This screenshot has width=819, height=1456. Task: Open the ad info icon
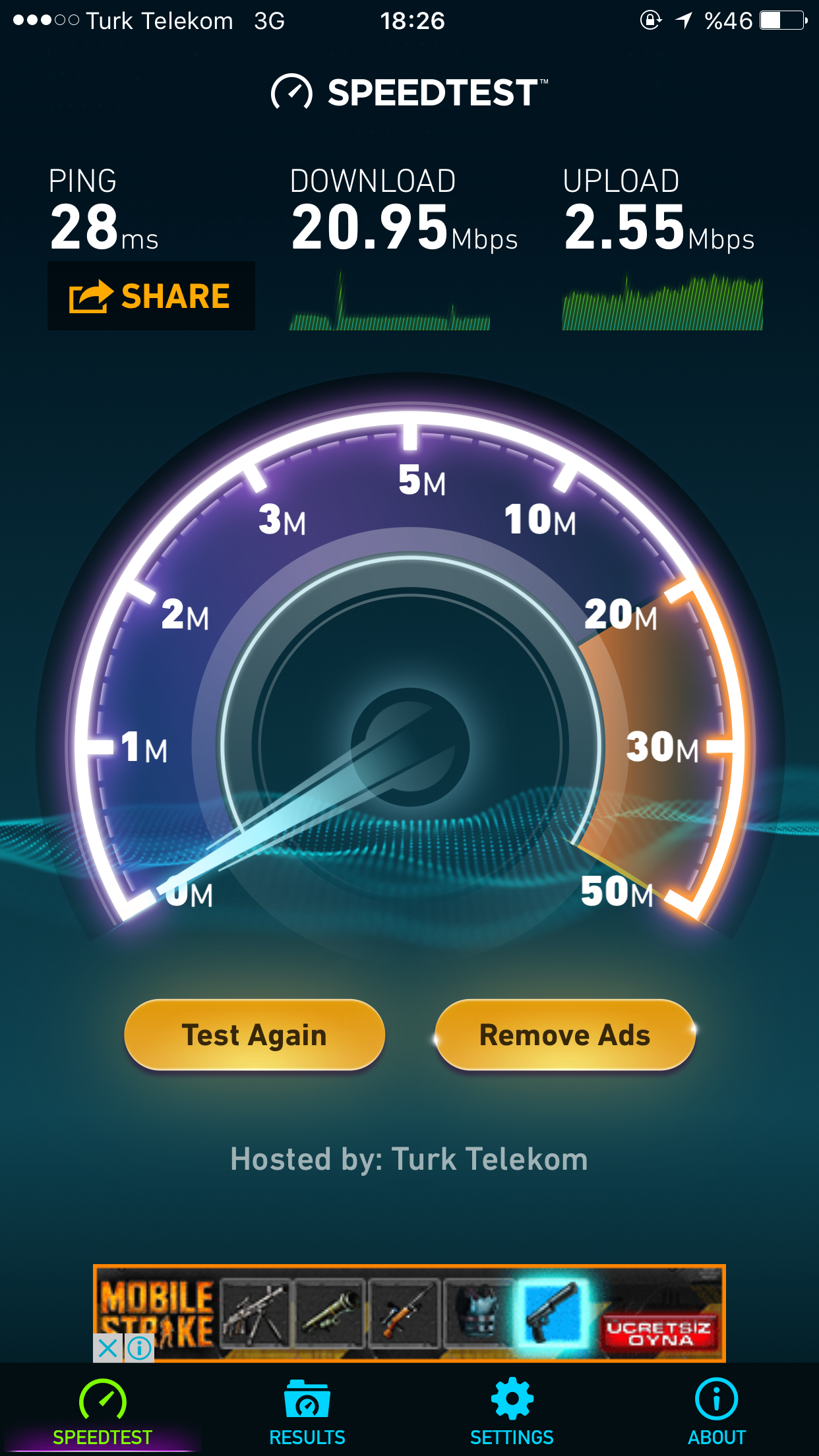point(139,1348)
